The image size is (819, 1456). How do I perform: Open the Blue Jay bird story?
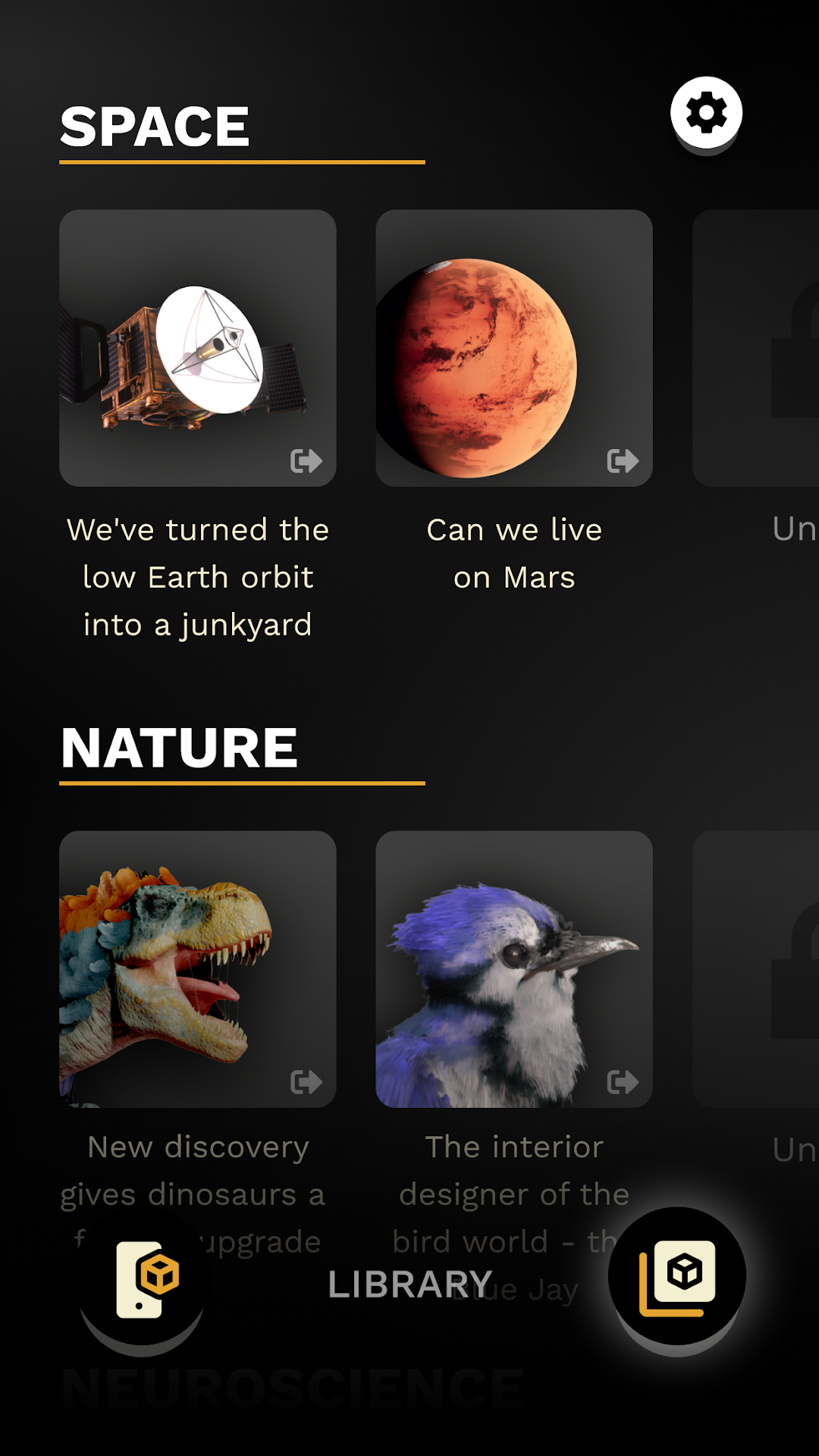point(514,968)
